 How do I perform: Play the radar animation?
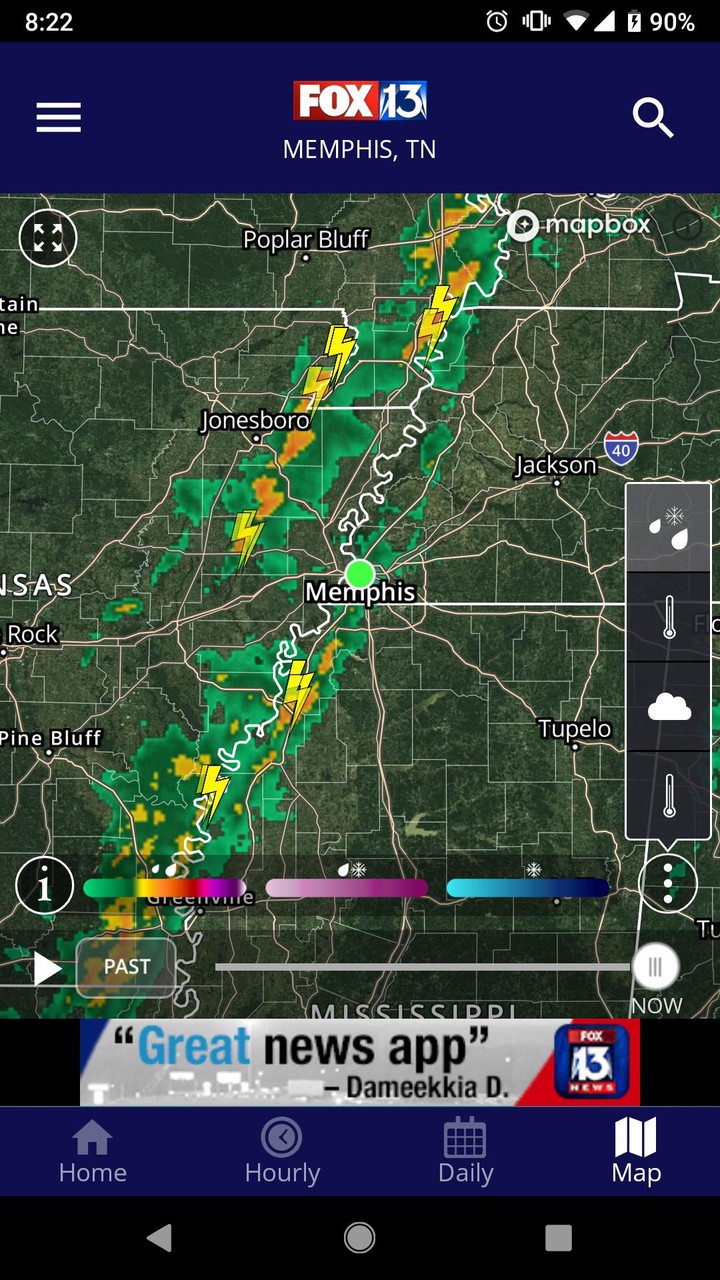(47, 968)
